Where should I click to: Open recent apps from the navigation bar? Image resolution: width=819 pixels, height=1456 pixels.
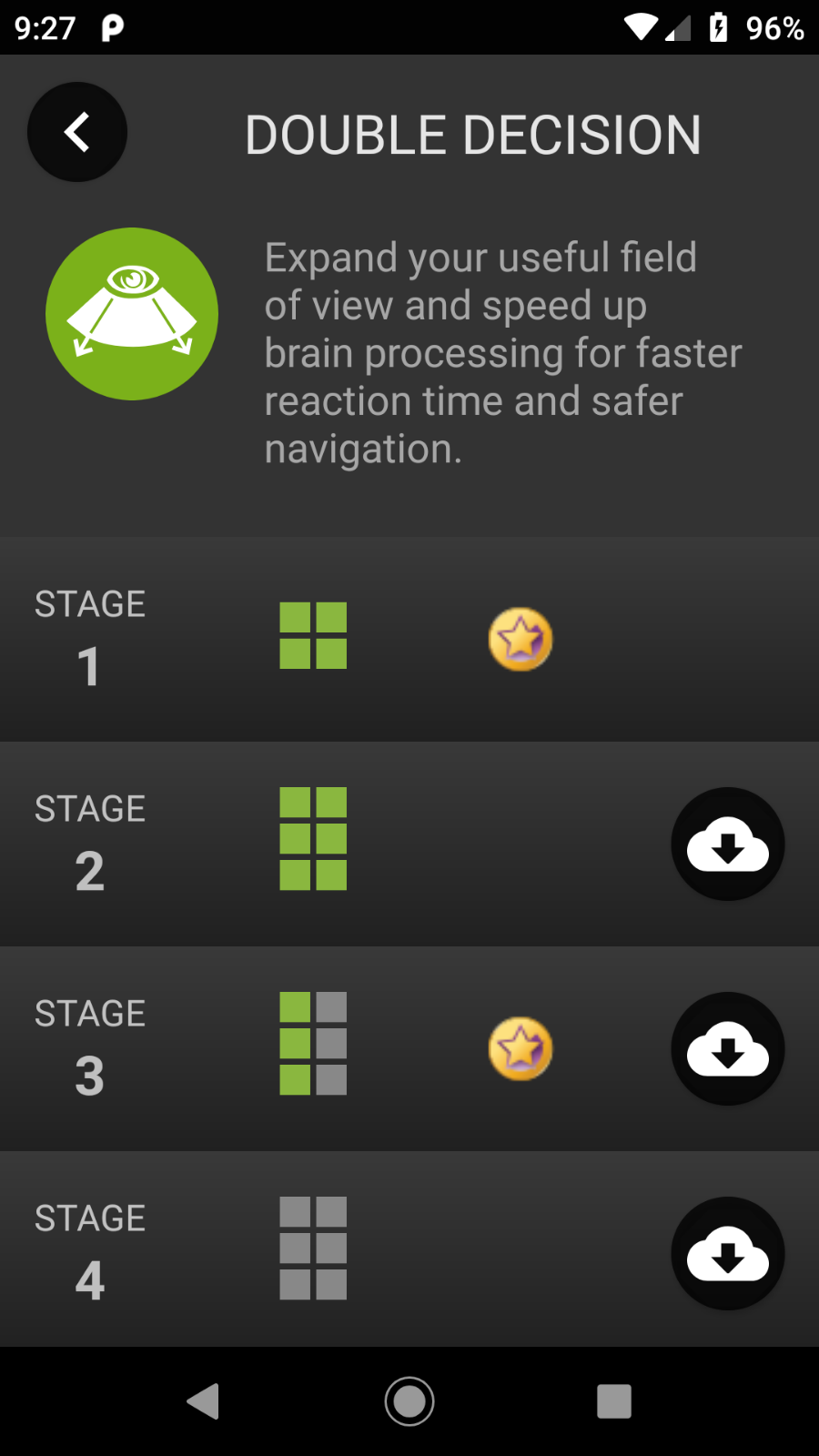(x=614, y=1401)
